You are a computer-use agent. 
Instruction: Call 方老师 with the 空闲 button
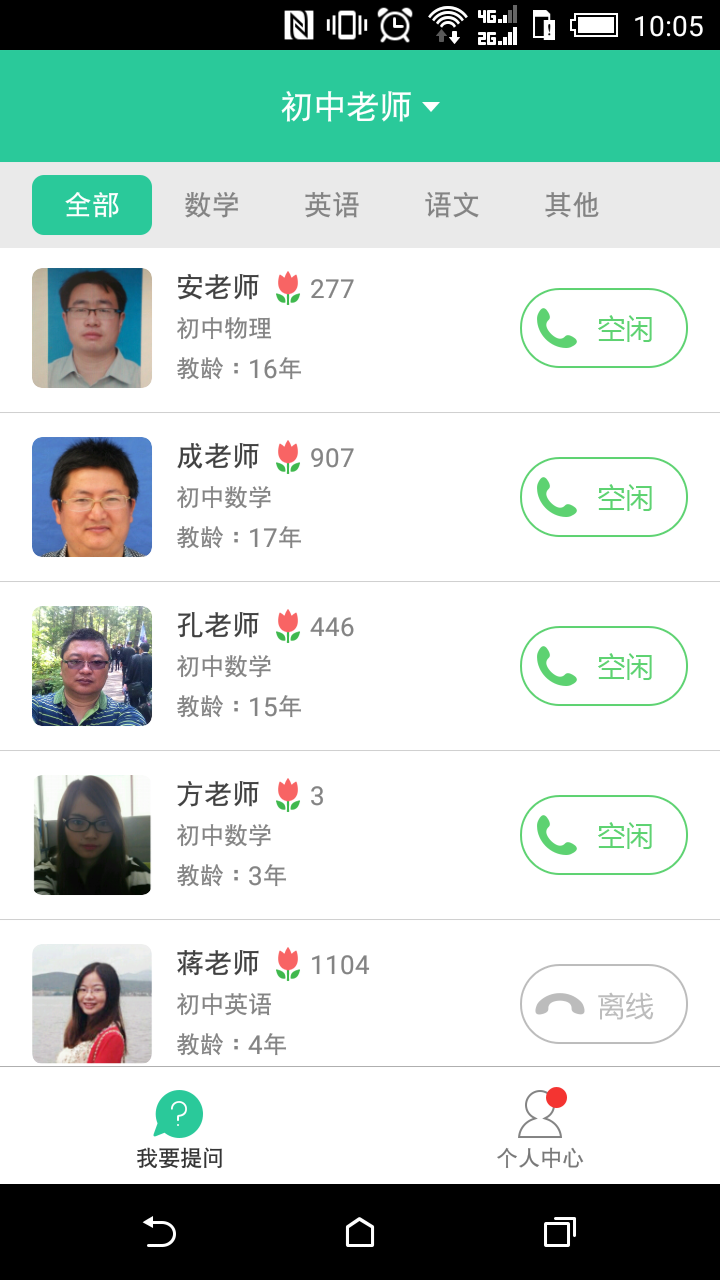pos(604,835)
